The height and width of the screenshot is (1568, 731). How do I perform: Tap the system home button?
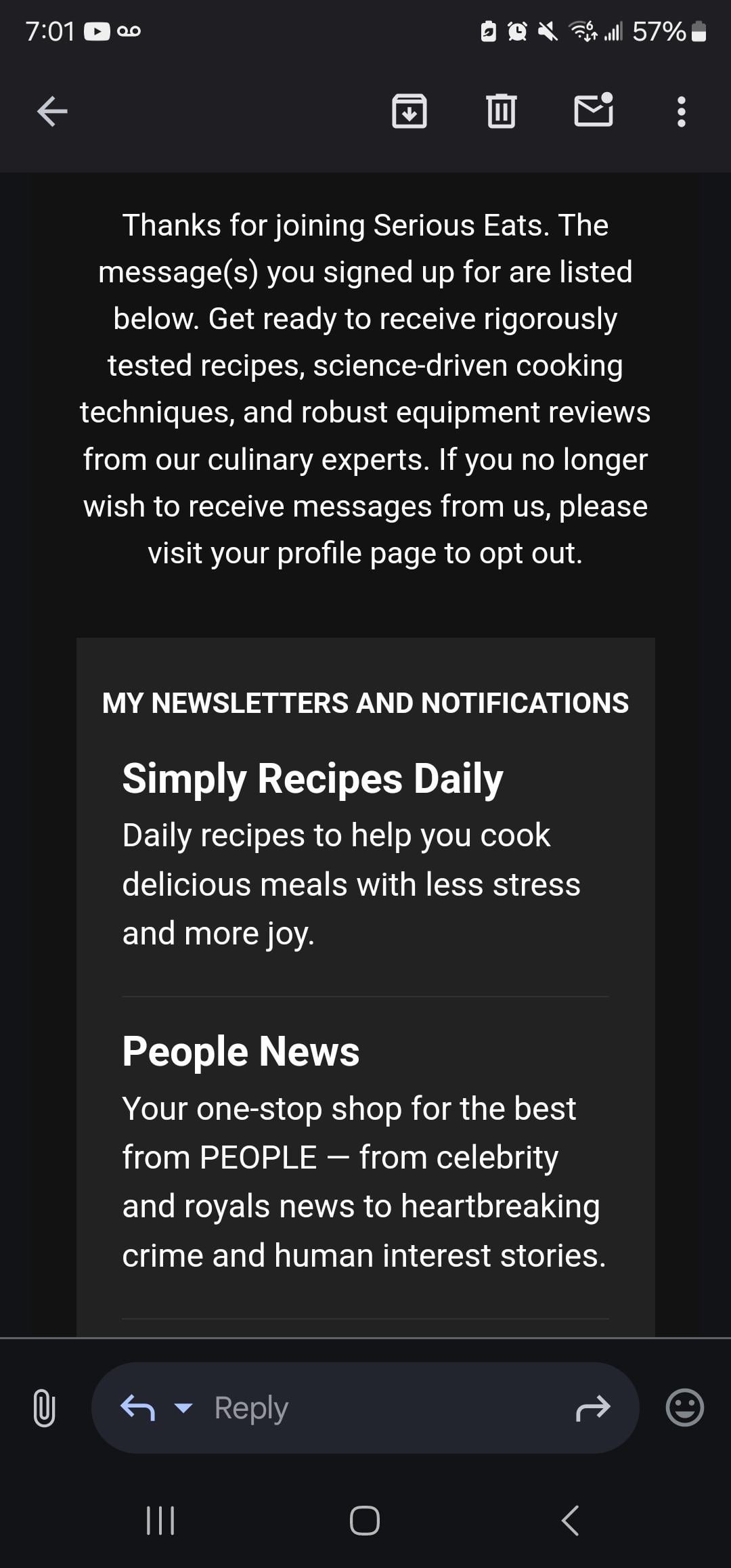(x=365, y=1521)
